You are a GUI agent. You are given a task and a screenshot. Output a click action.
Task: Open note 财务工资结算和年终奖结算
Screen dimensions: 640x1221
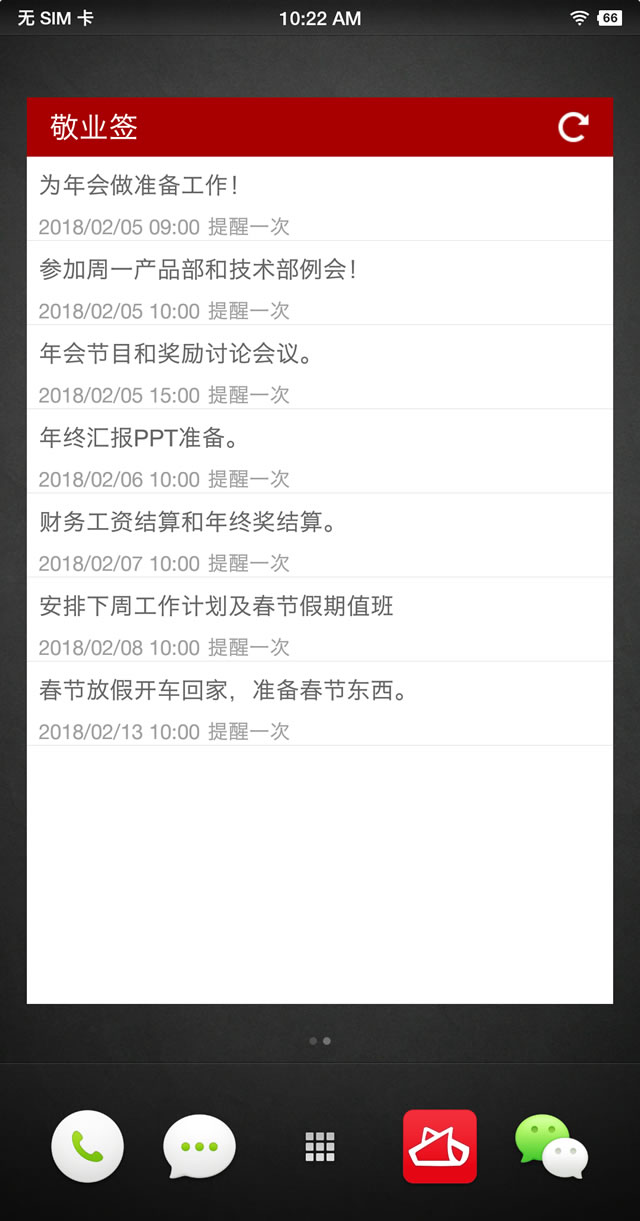click(x=320, y=535)
